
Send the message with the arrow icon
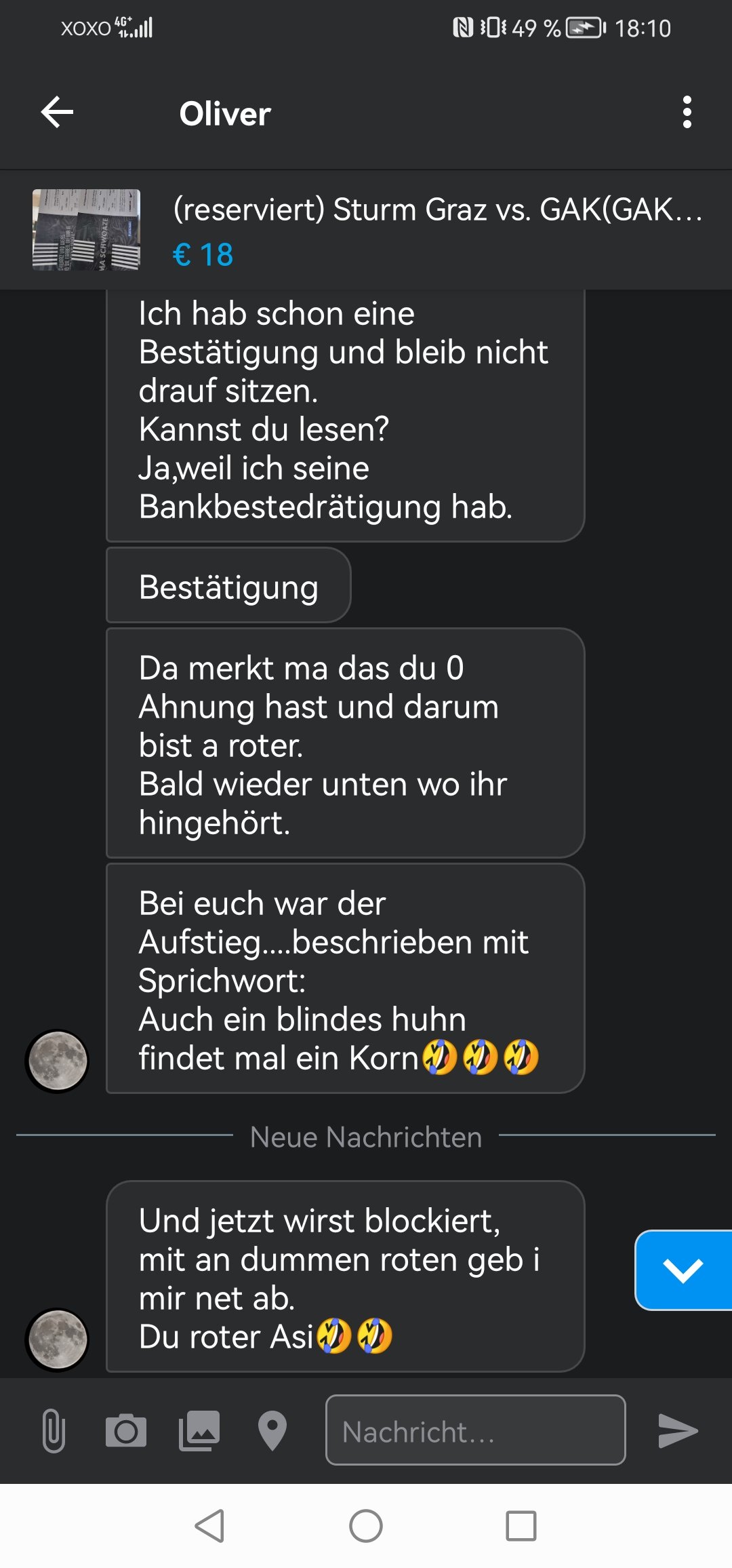(678, 1431)
